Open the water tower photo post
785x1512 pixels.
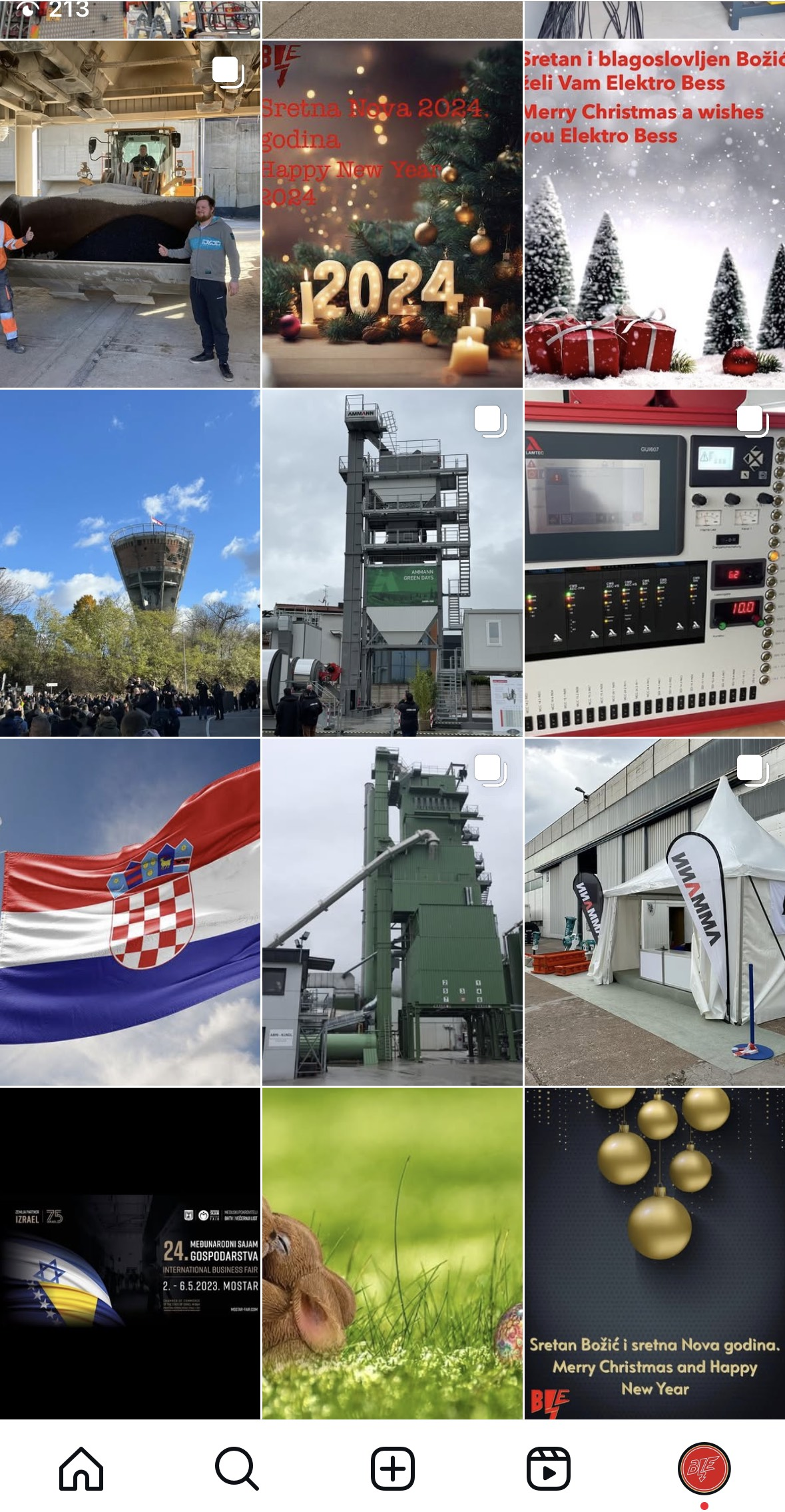click(x=130, y=564)
